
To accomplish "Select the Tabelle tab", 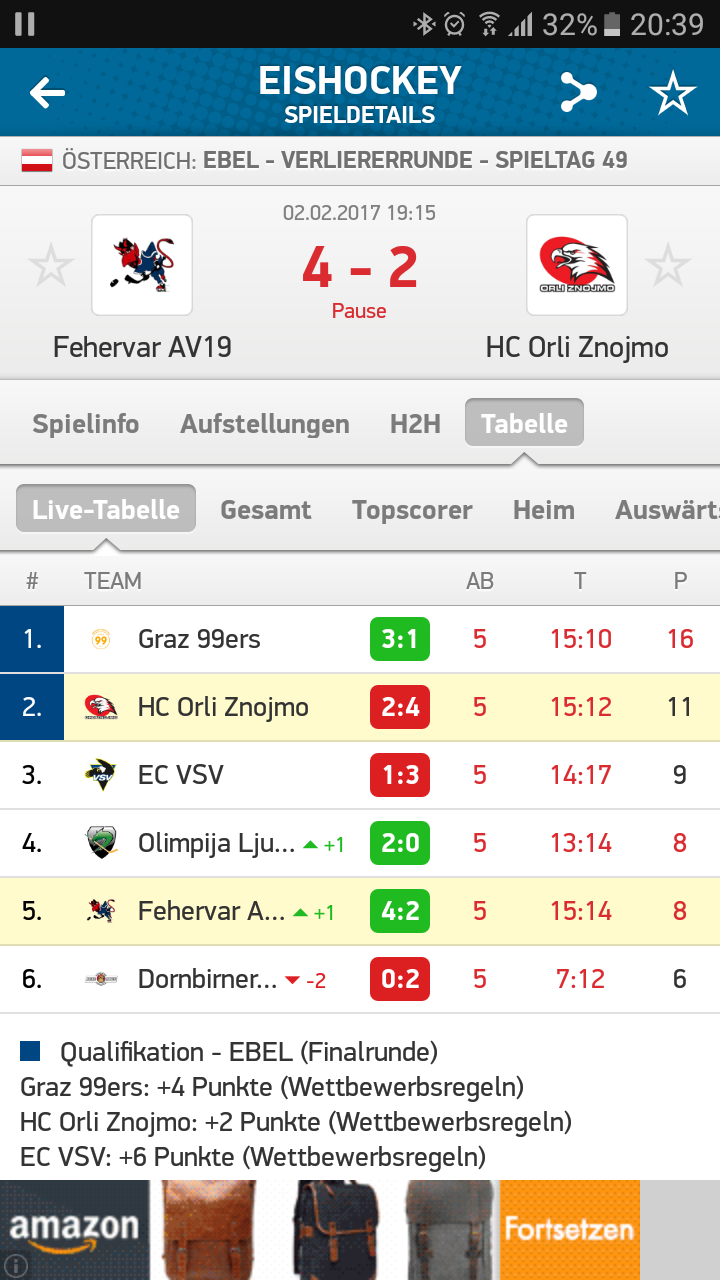I will [524, 424].
